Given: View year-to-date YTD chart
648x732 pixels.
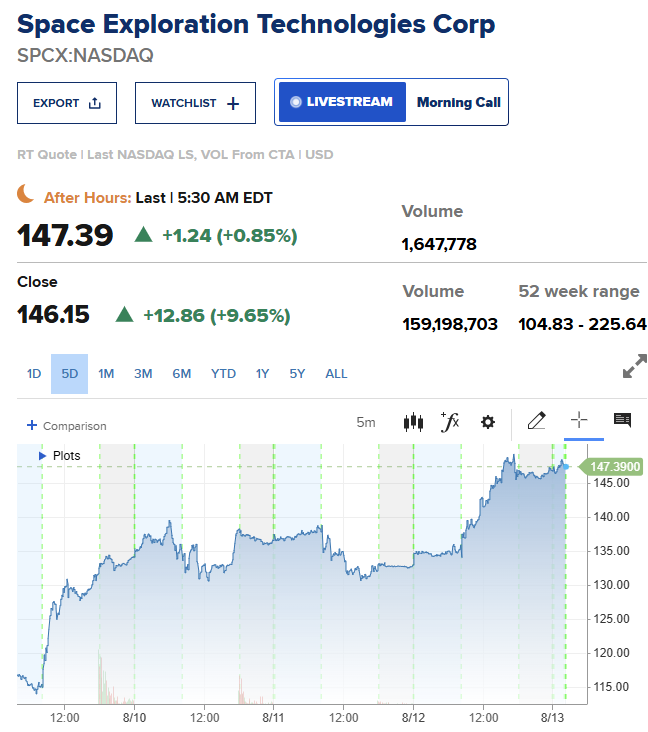Looking at the screenshot, I should 223,373.
